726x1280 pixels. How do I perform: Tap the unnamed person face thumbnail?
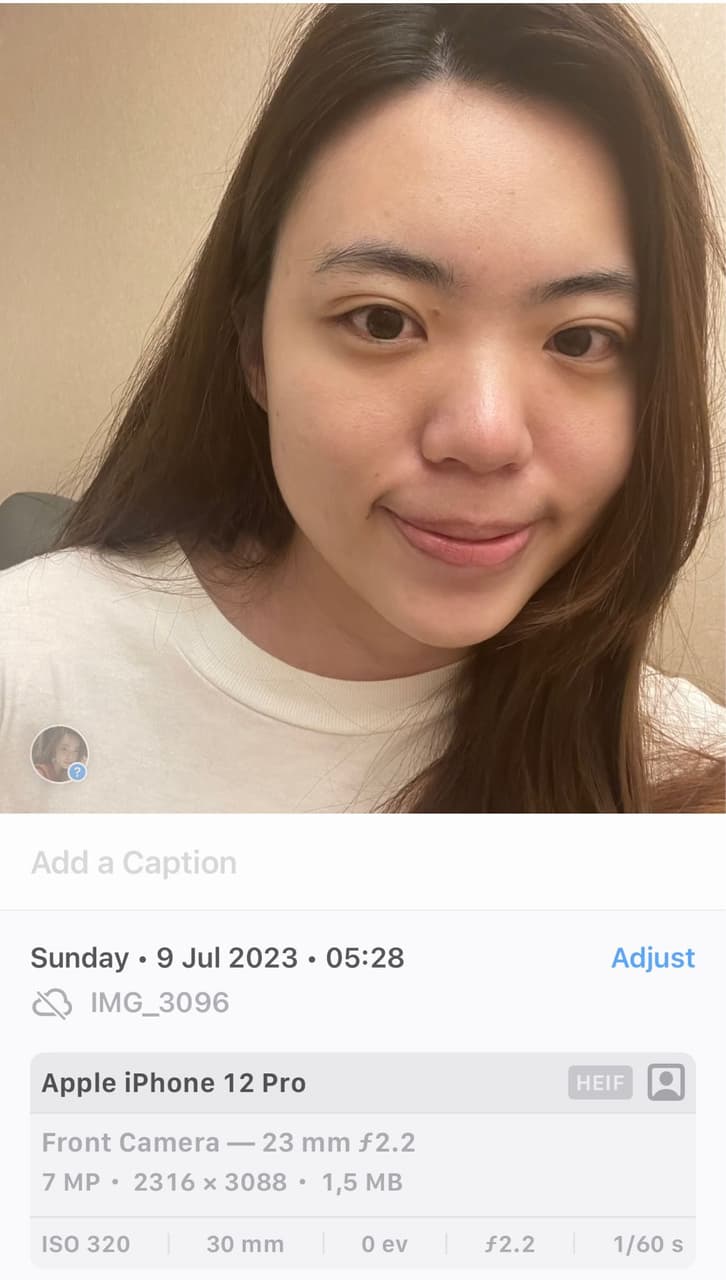(x=59, y=753)
